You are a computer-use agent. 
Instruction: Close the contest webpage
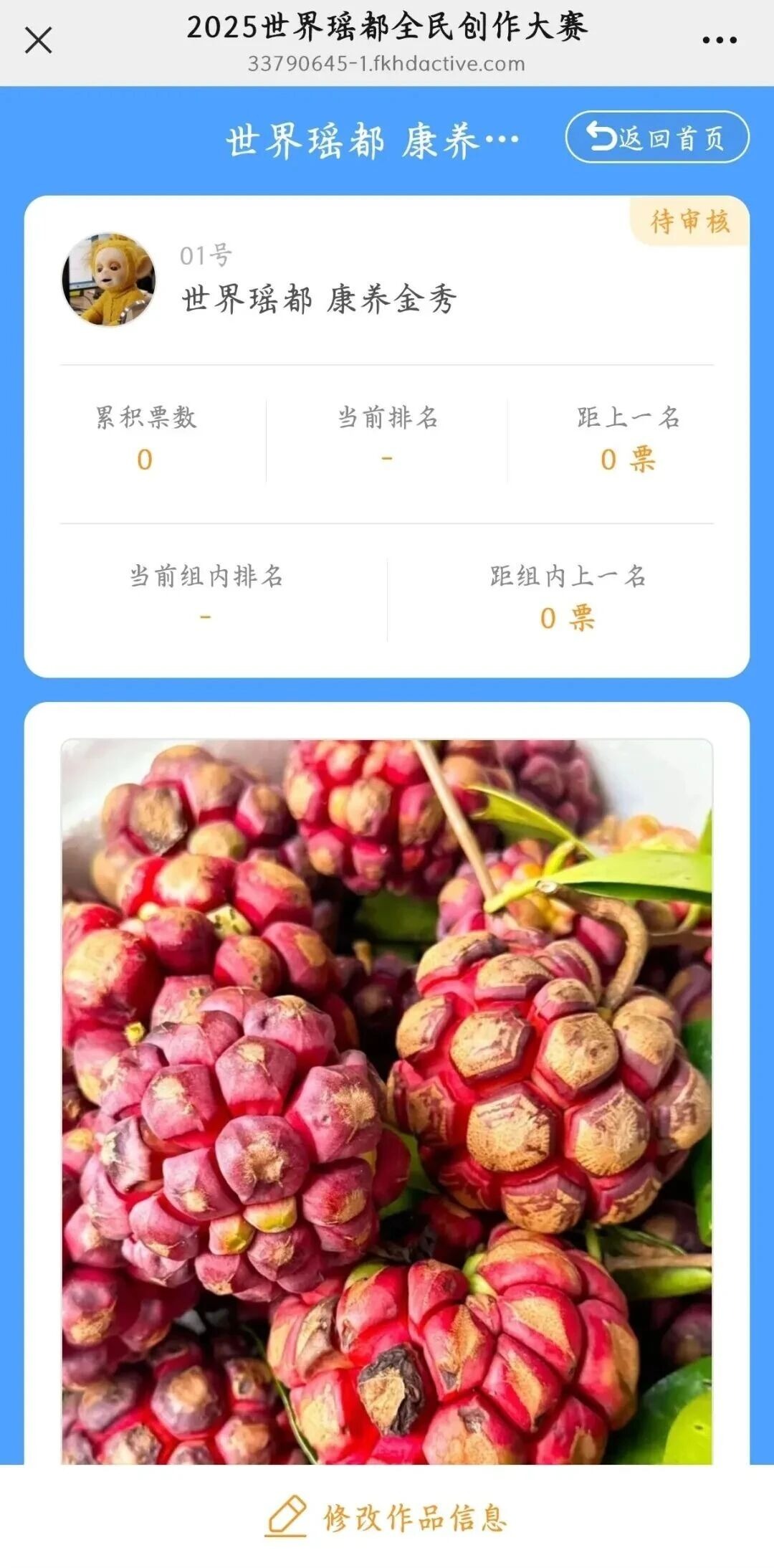(x=39, y=41)
